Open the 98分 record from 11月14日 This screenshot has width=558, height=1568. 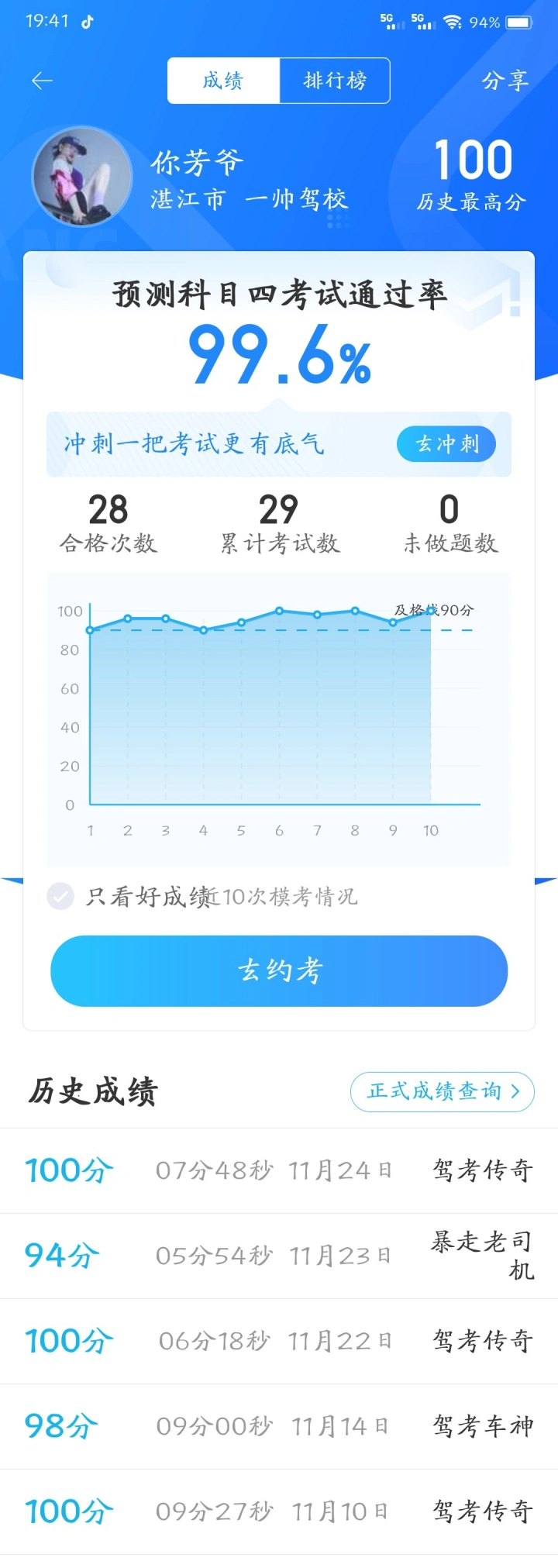(279, 1426)
